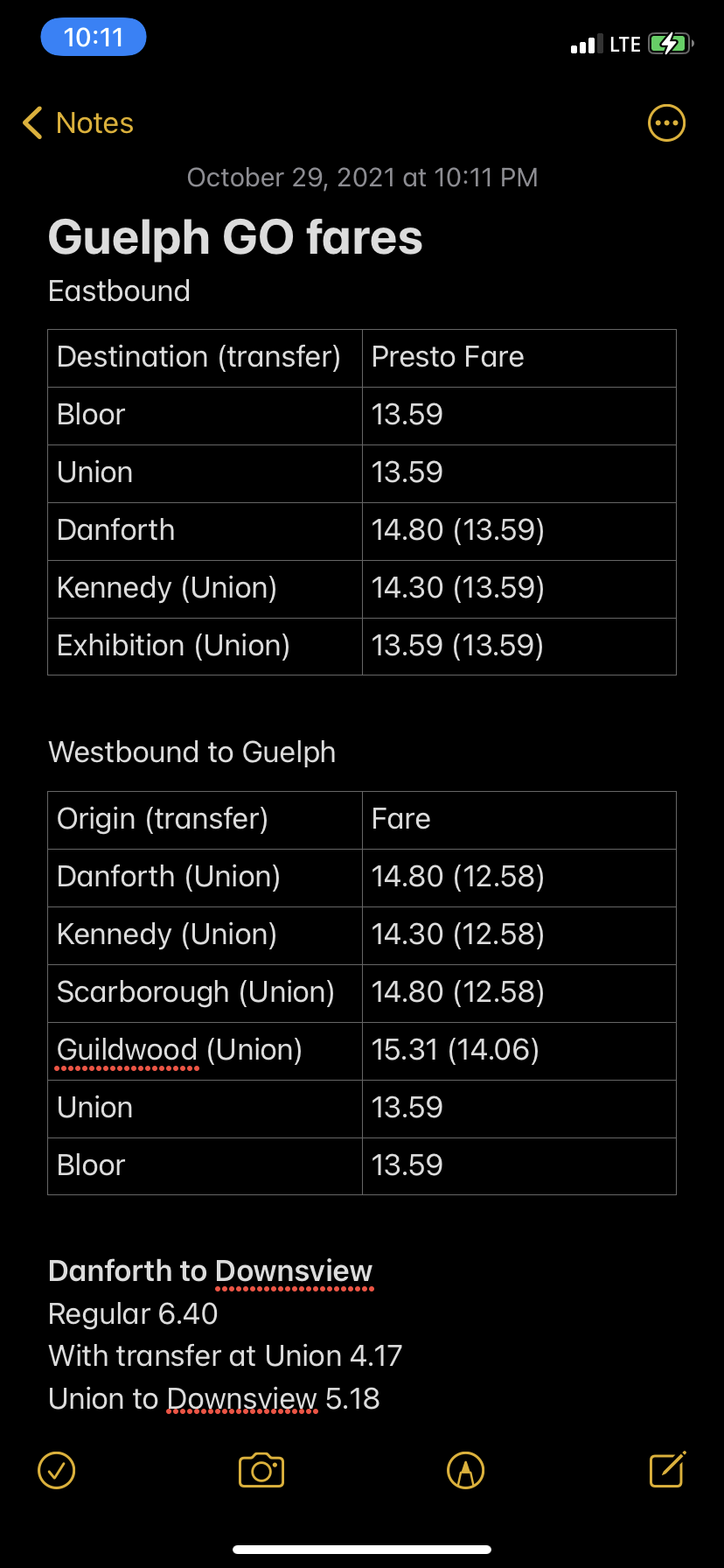This screenshot has height=1568, width=724.
Task: Go back to the Notes list
Action: click(78, 123)
